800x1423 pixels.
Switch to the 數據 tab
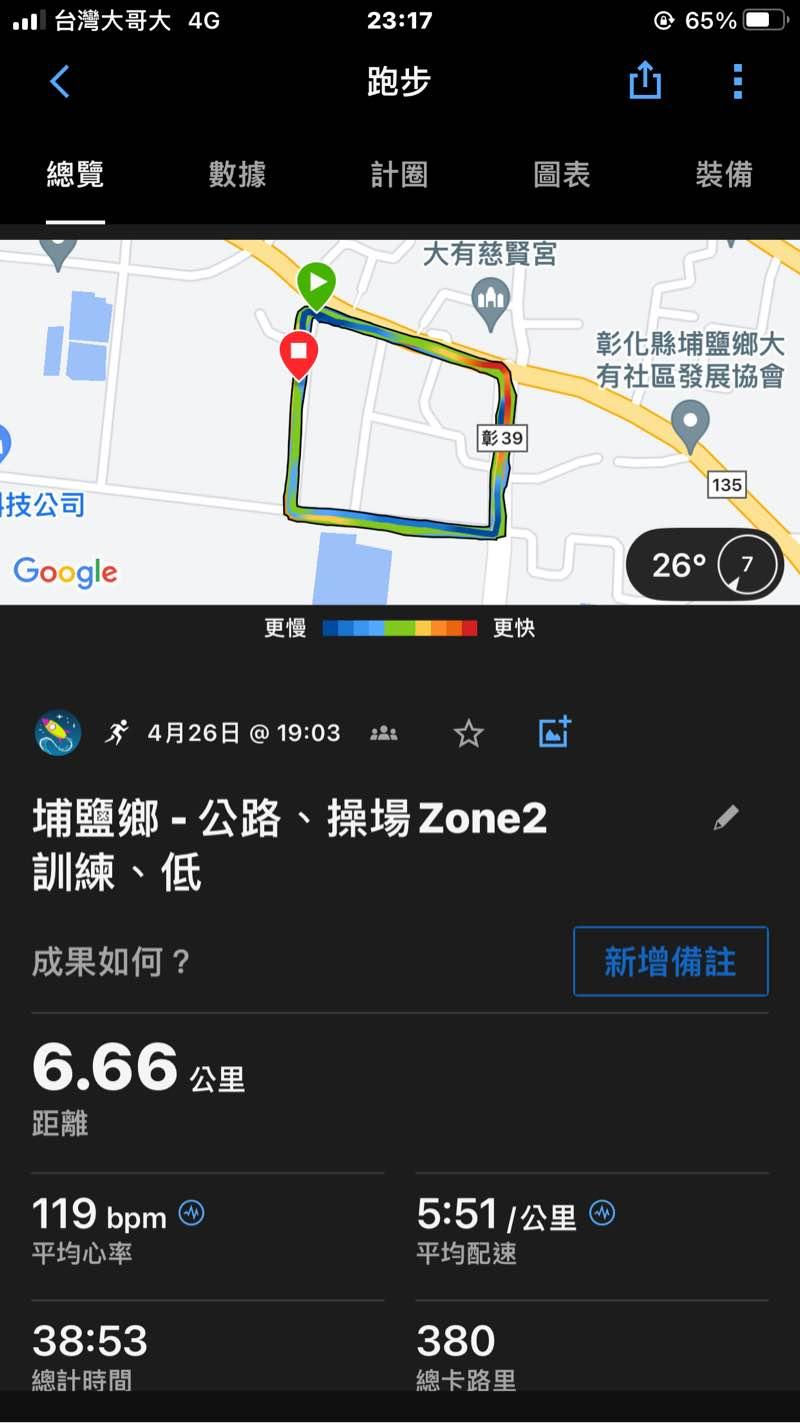point(237,175)
